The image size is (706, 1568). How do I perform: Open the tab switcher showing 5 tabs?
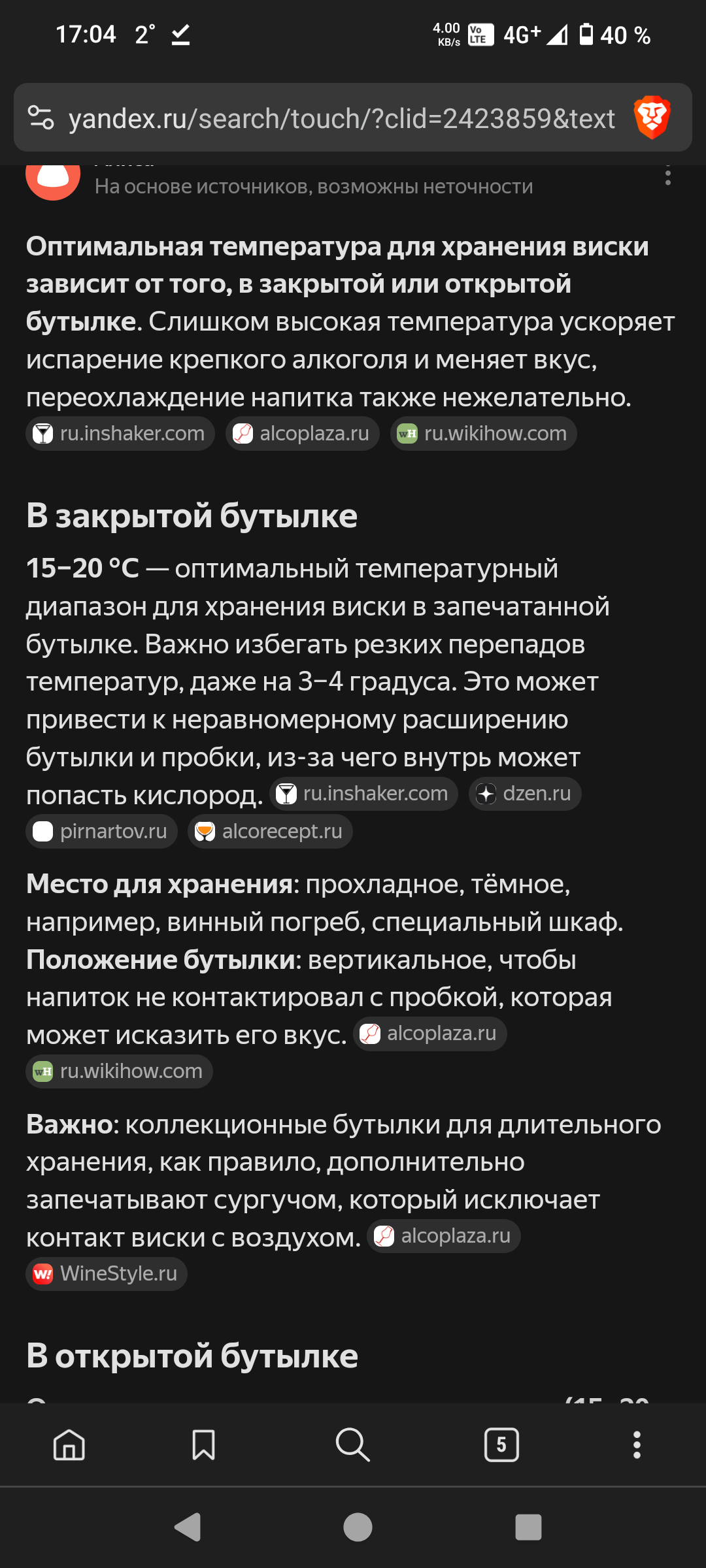coord(501,1445)
